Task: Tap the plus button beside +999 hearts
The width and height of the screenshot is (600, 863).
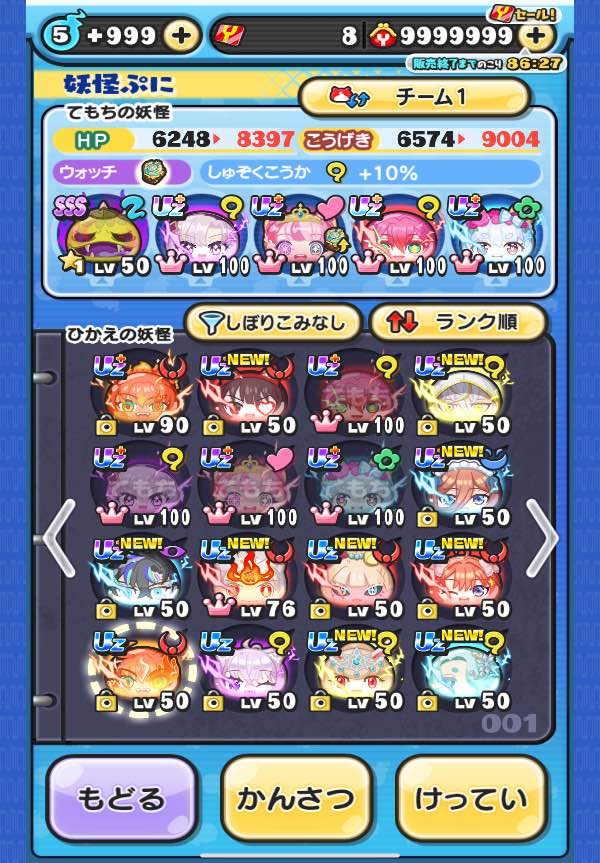Action: click(180, 36)
